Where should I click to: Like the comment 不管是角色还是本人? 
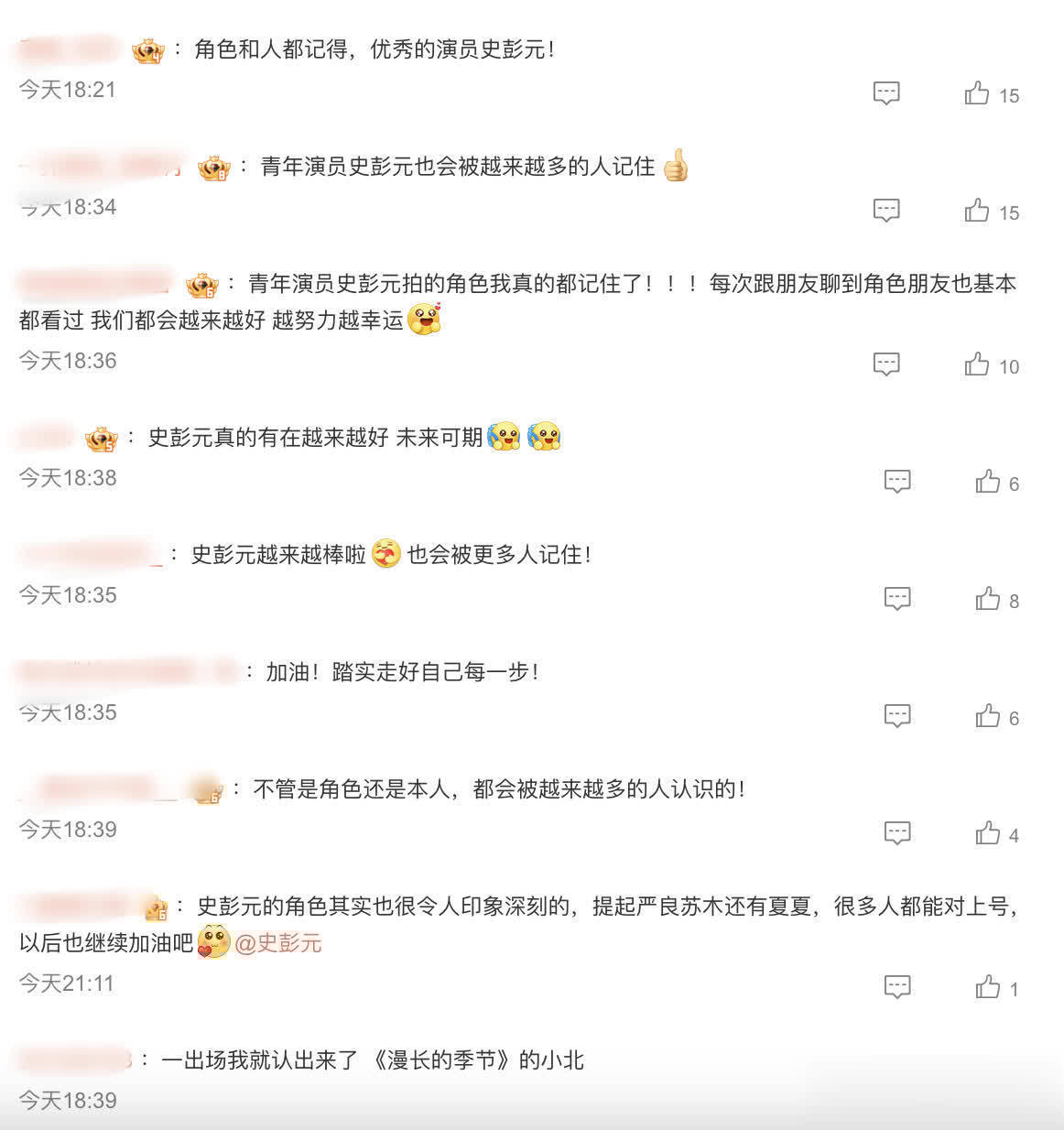click(x=988, y=833)
